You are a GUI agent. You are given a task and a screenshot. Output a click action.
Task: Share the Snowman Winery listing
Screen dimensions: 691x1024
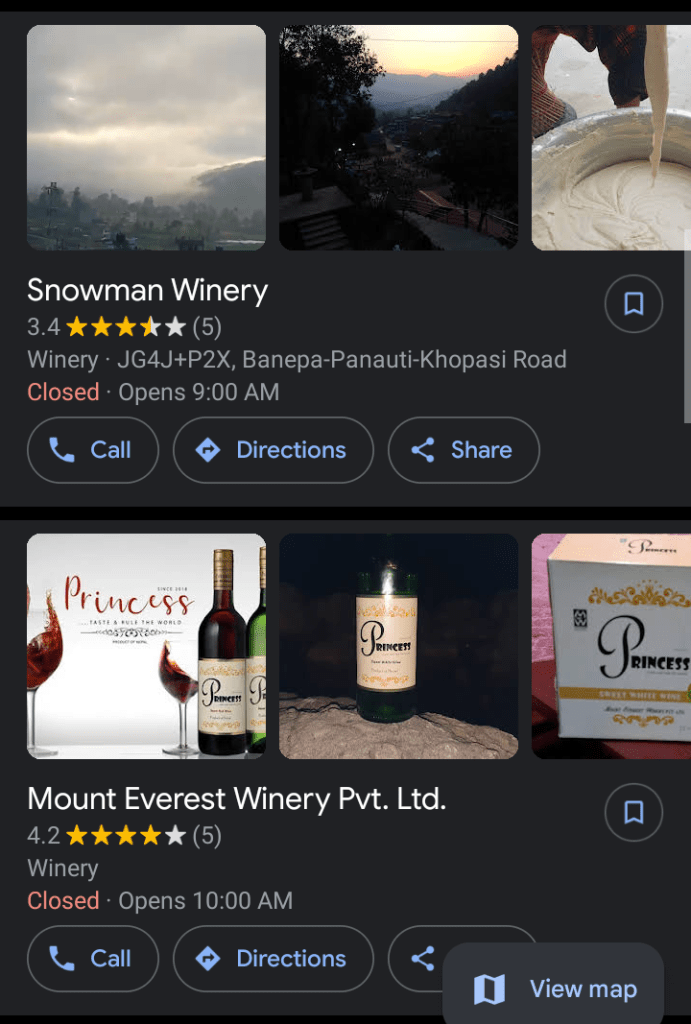pos(463,450)
